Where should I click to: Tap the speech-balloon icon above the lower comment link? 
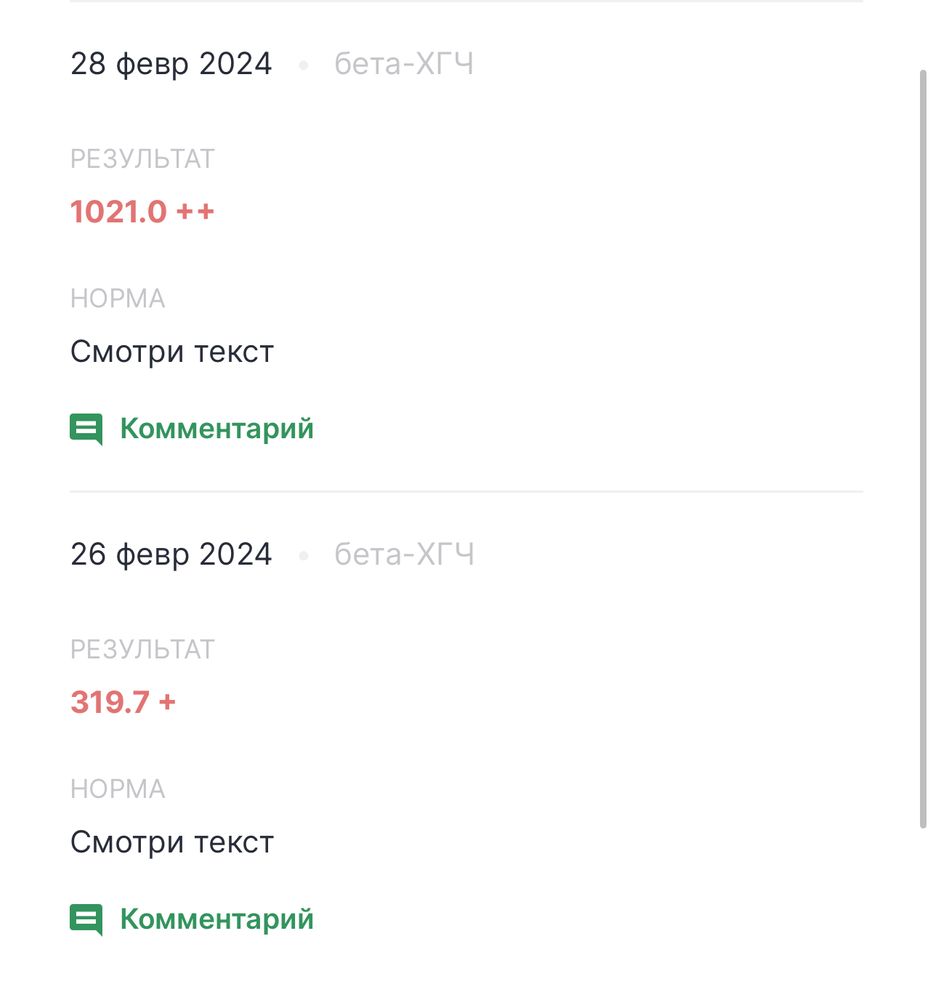pos(87,918)
